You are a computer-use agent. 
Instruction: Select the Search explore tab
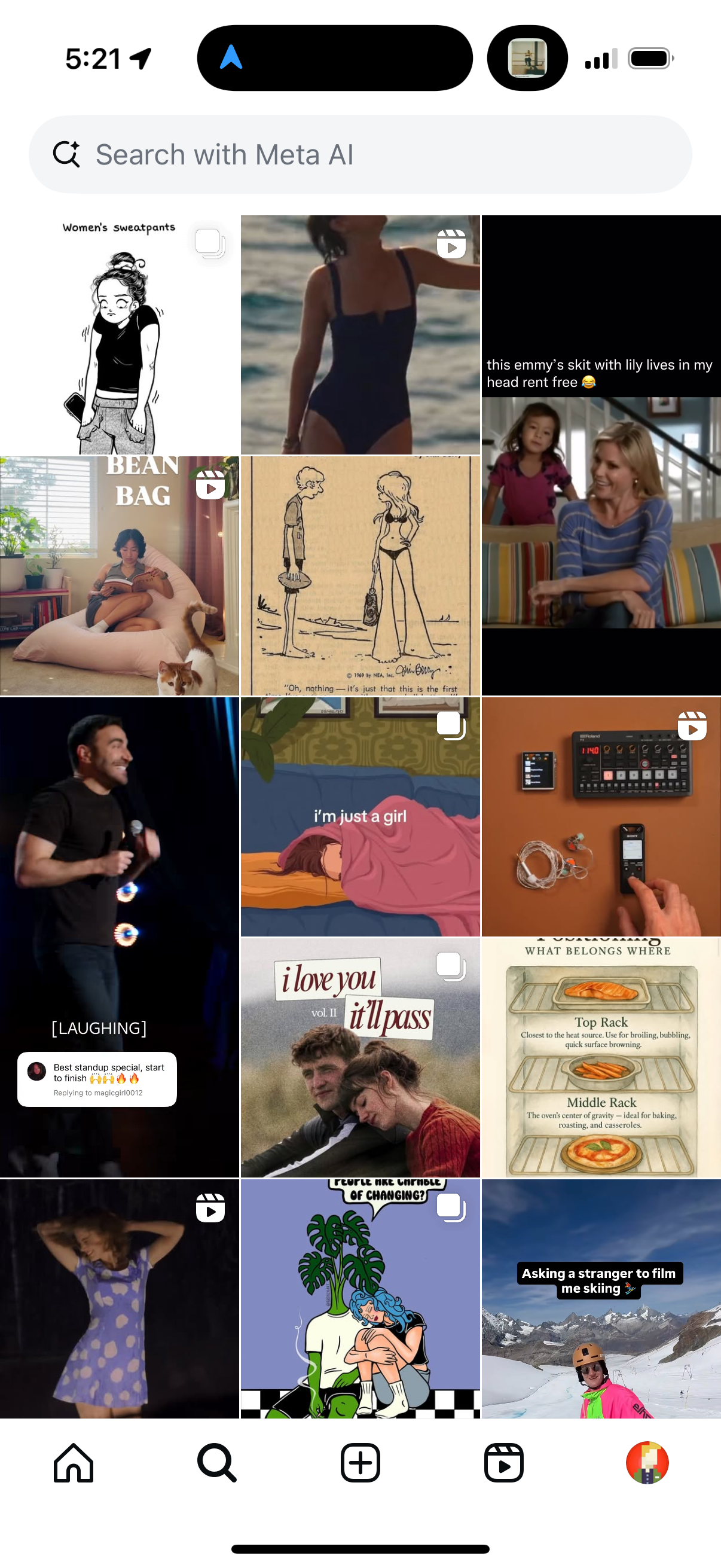[217, 1462]
